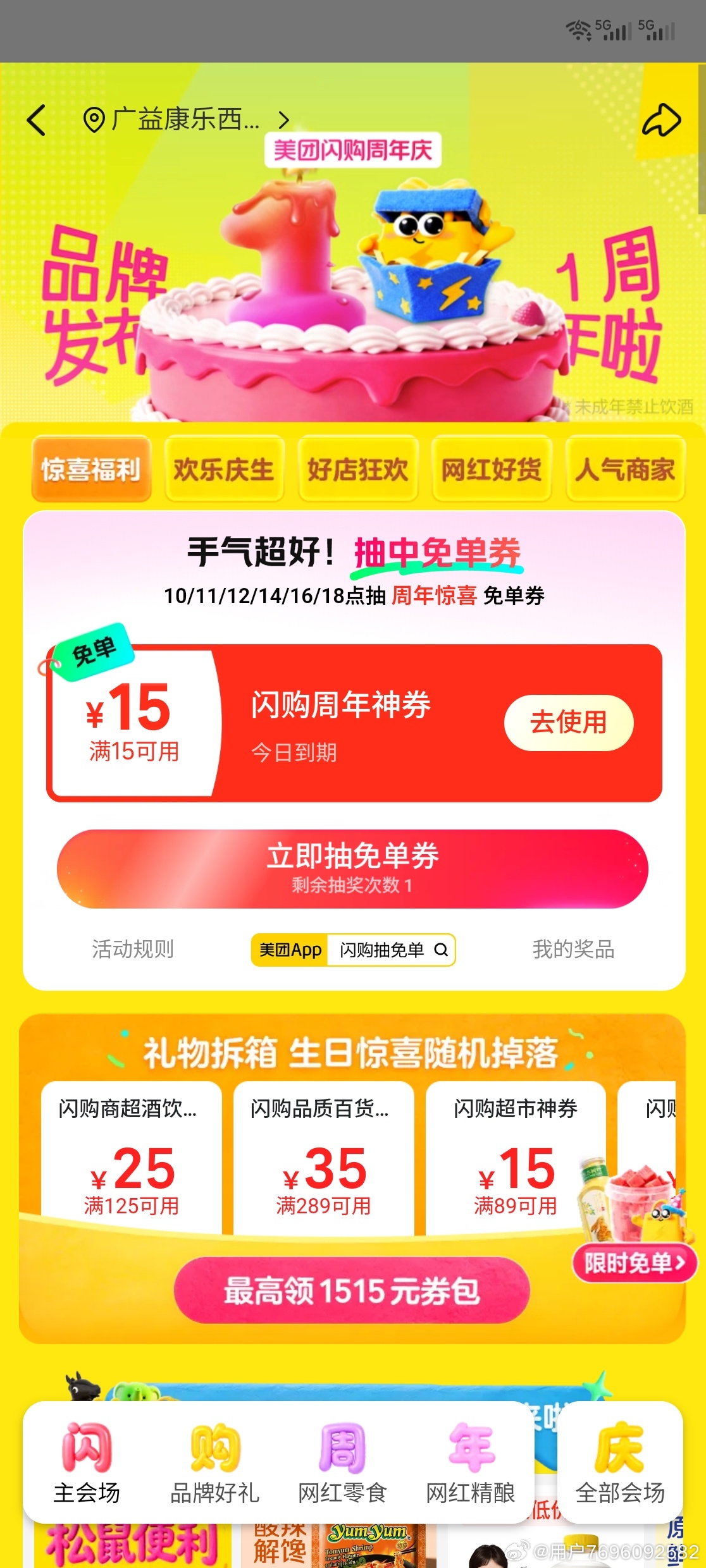Open the 闪购品质百货 ¥35 coupon card

click(323, 1157)
